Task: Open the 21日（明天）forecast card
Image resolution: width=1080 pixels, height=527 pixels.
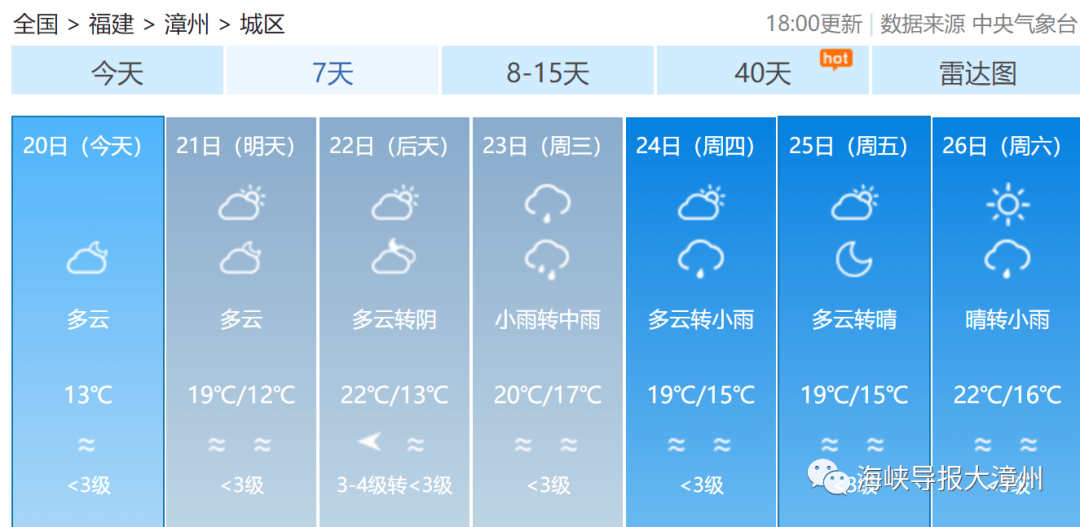Action: point(241,320)
